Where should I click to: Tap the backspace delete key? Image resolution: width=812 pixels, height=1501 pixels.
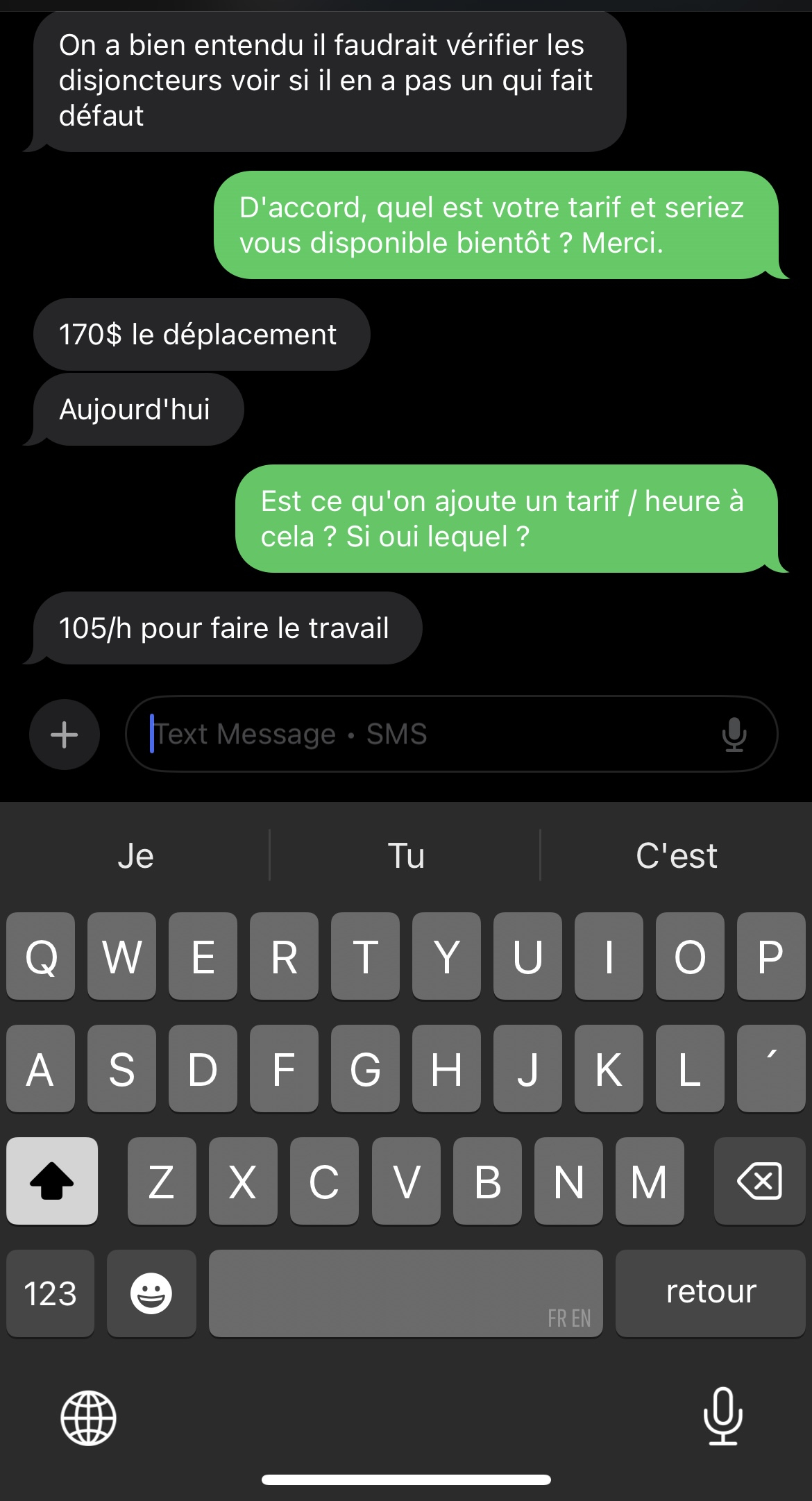click(759, 1181)
